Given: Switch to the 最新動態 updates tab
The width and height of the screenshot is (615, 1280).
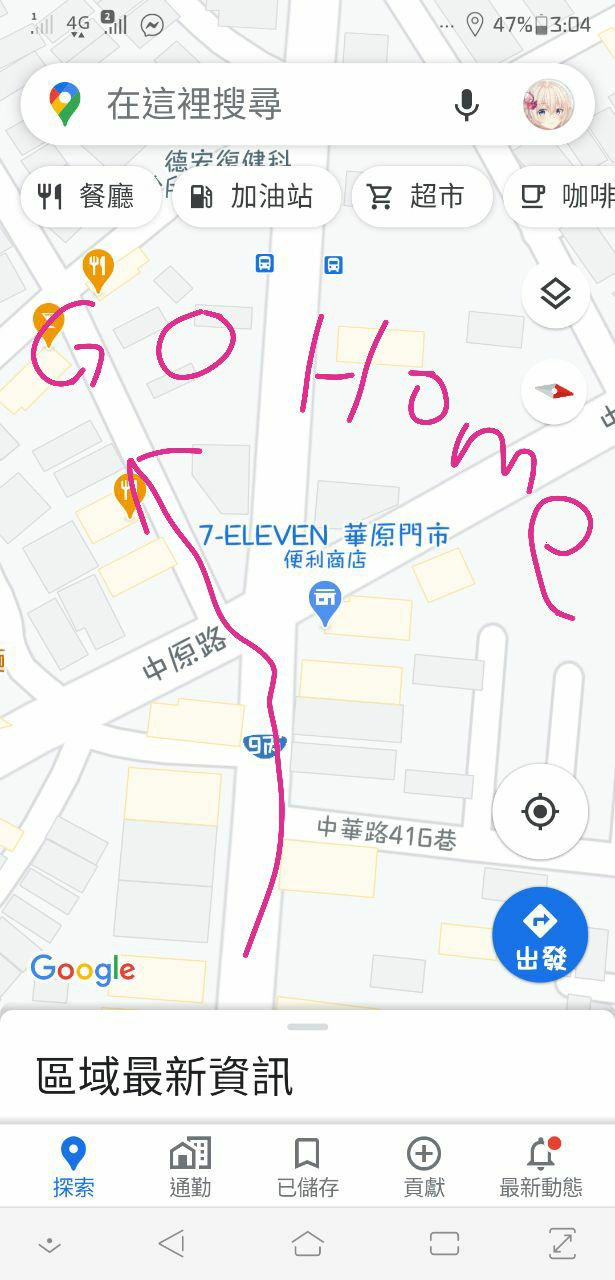Looking at the screenshot, I should [x=541, y=1167].
